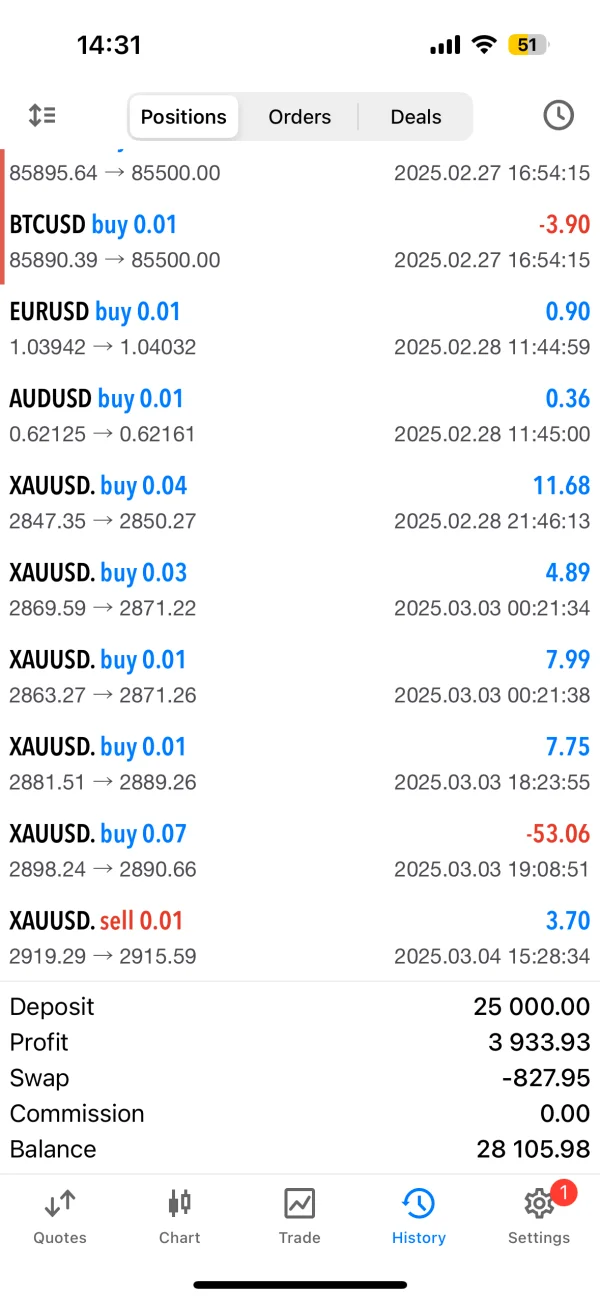Expand the XAUUSD position with 7.99 profit

pos(300,677)
